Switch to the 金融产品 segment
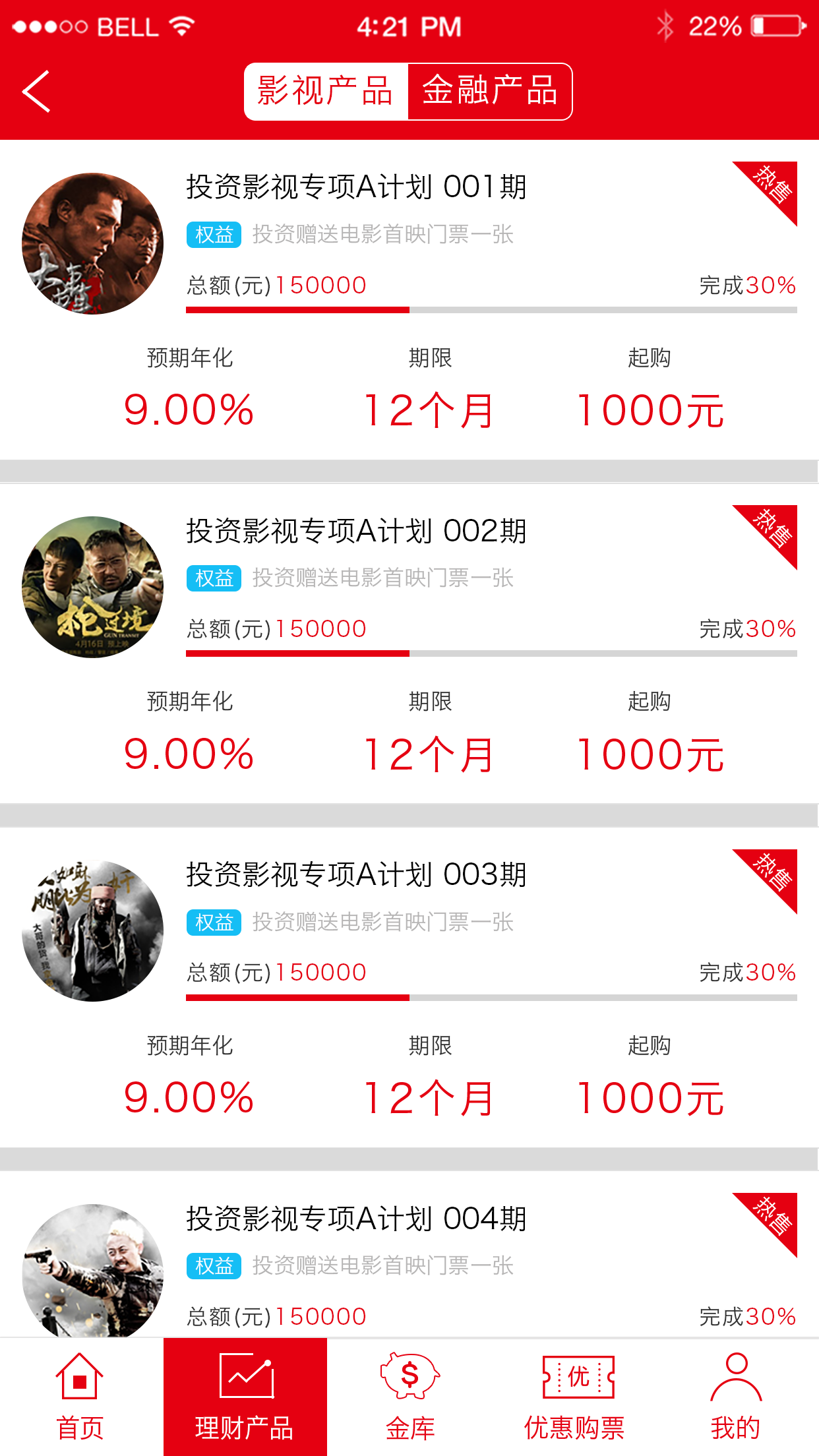This screenshot has height=1456, width=819. pos(490,92)
